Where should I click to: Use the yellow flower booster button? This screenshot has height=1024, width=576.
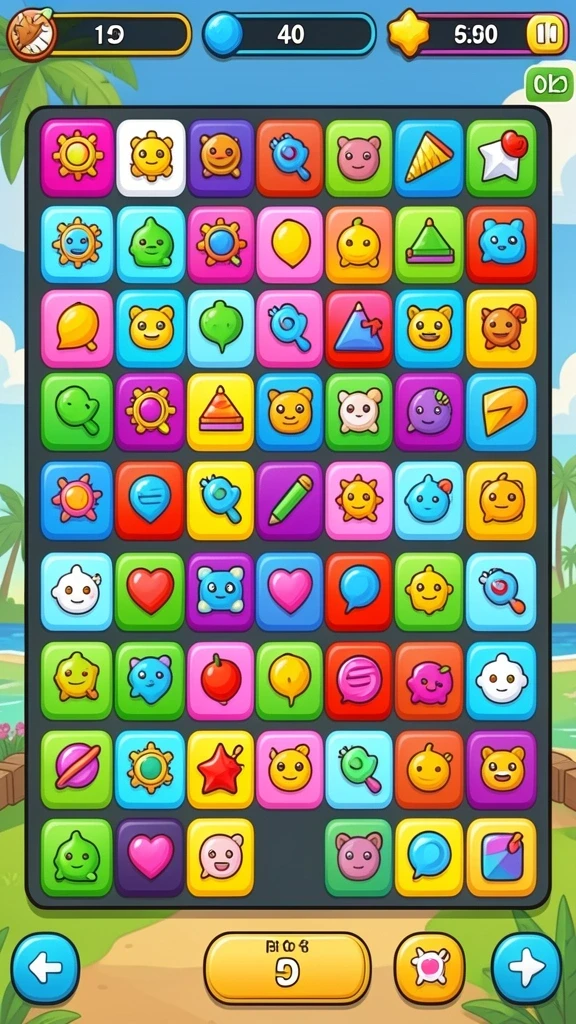tap(430, 968)
